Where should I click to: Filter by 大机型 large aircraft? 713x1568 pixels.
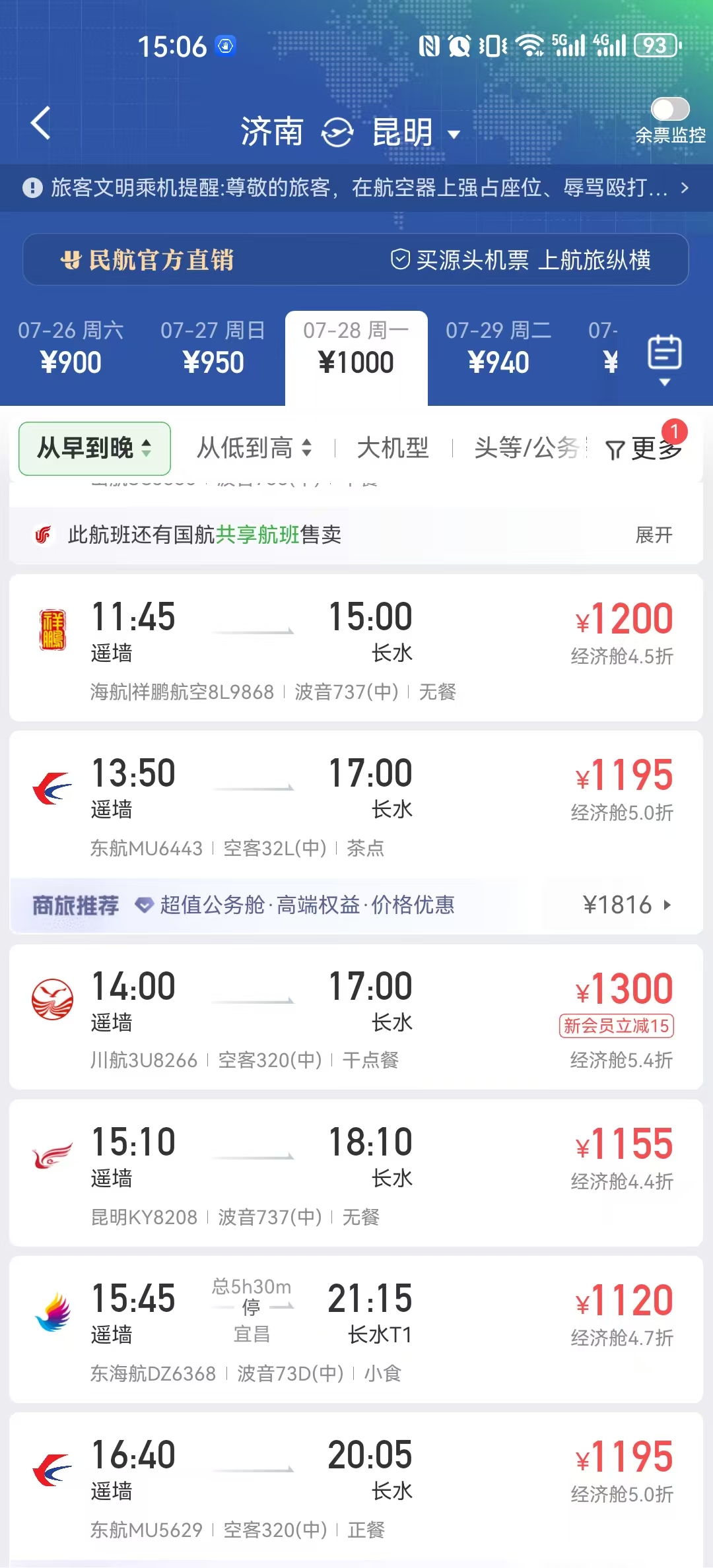click(393, 449)
